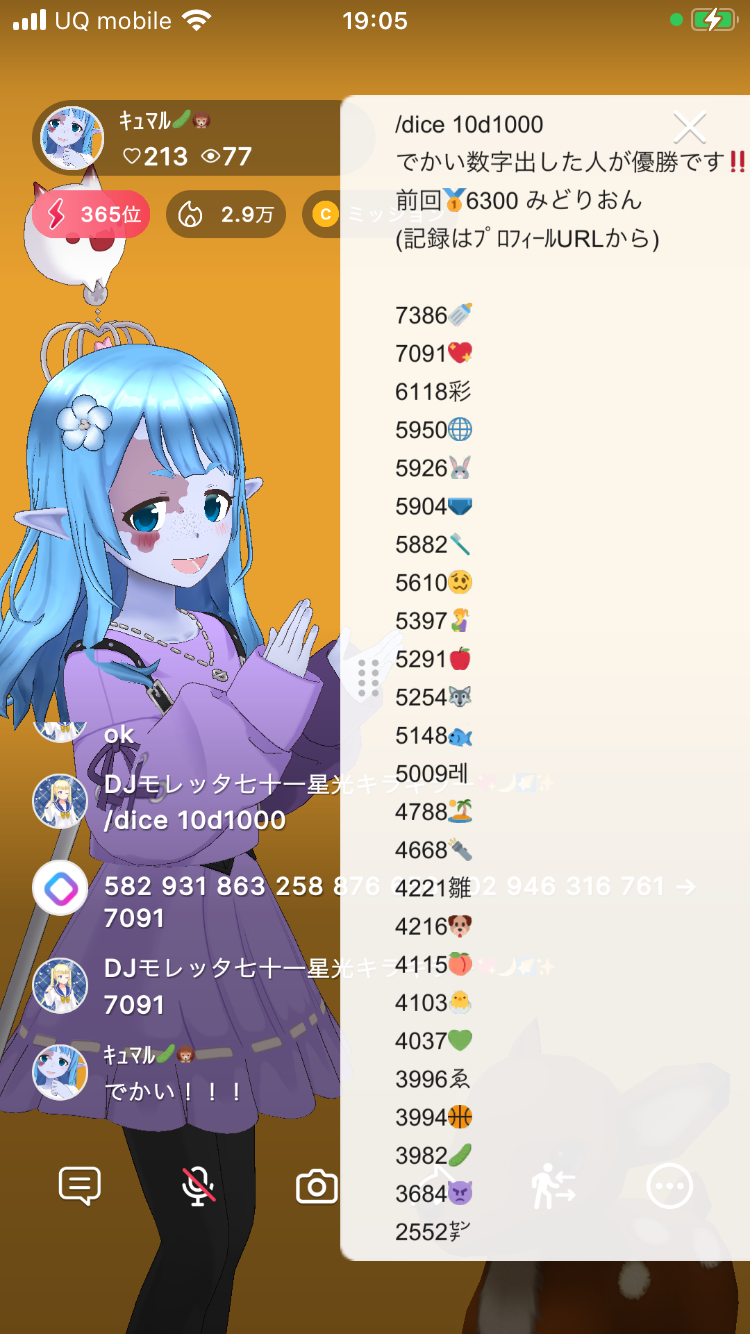The height and width of the screenshot is (1334, 750).
Task: Open キュマル streamer profile avatar
Action: [x=71, y=139]
